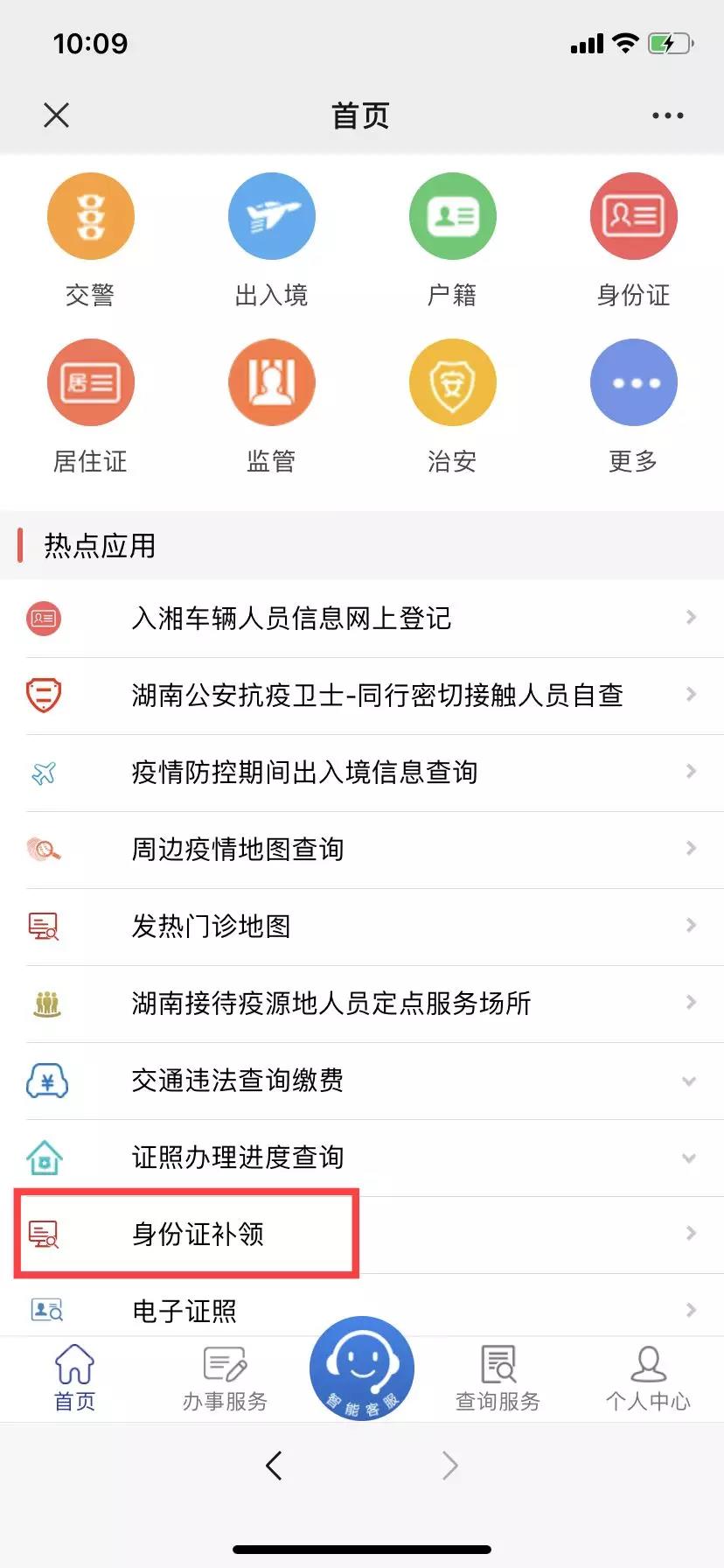This screenshot has width=724, height=1568.
Task: Open 周边疫情地图查询
Action: pyautogui.click(x=362, y=850)
